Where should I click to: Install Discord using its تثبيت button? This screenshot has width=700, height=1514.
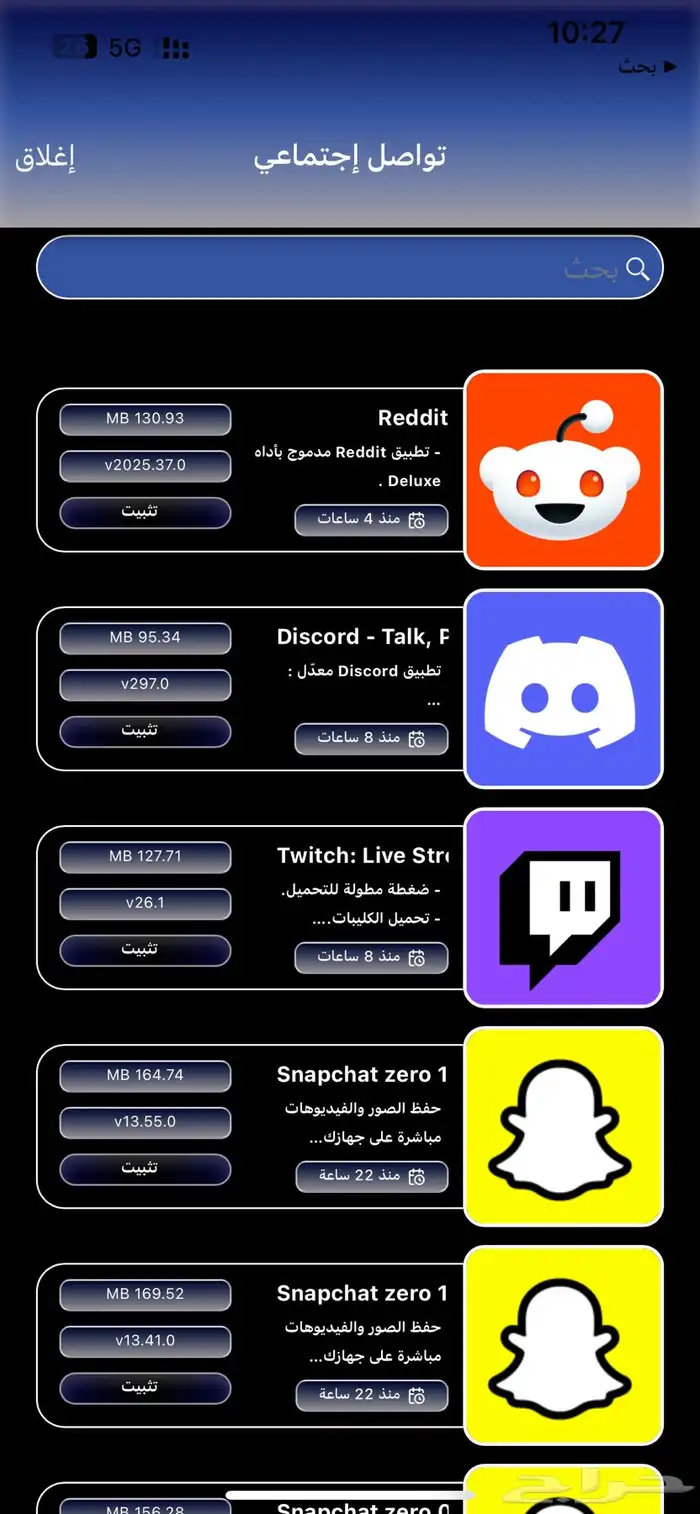pos(145,731)
